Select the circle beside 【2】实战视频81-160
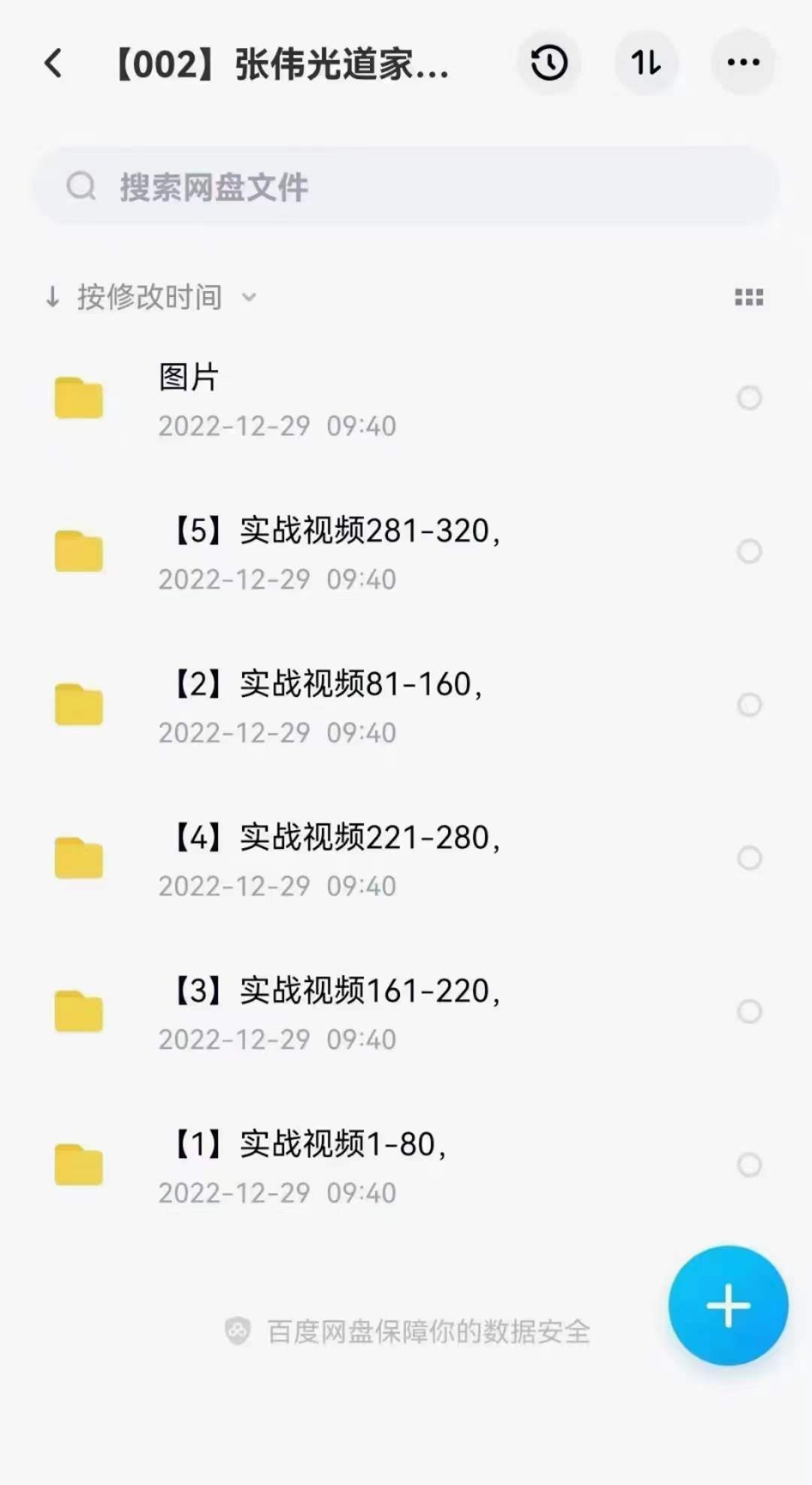Image resolution: width=812 pixels, height=1485 pixels. click(x=747, y=705)
